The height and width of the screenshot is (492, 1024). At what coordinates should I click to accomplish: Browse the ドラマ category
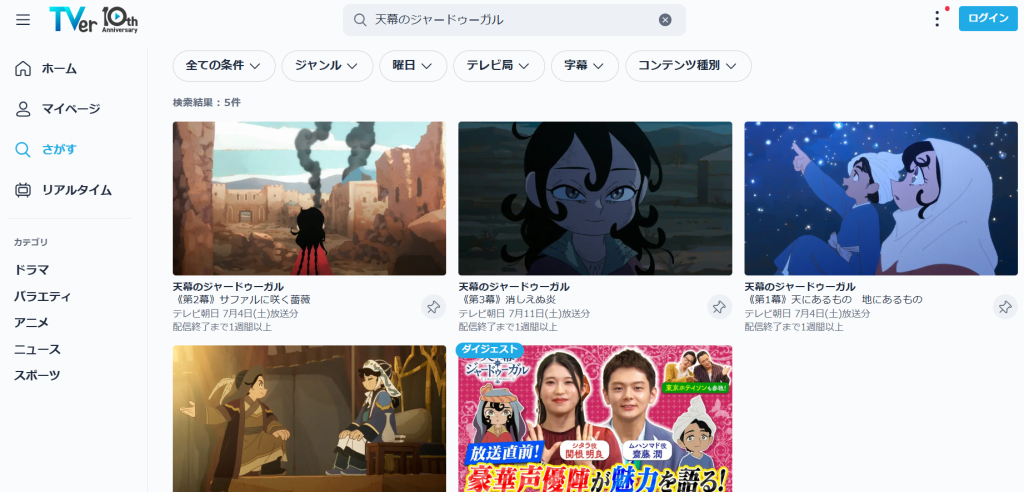coord(31,270)
